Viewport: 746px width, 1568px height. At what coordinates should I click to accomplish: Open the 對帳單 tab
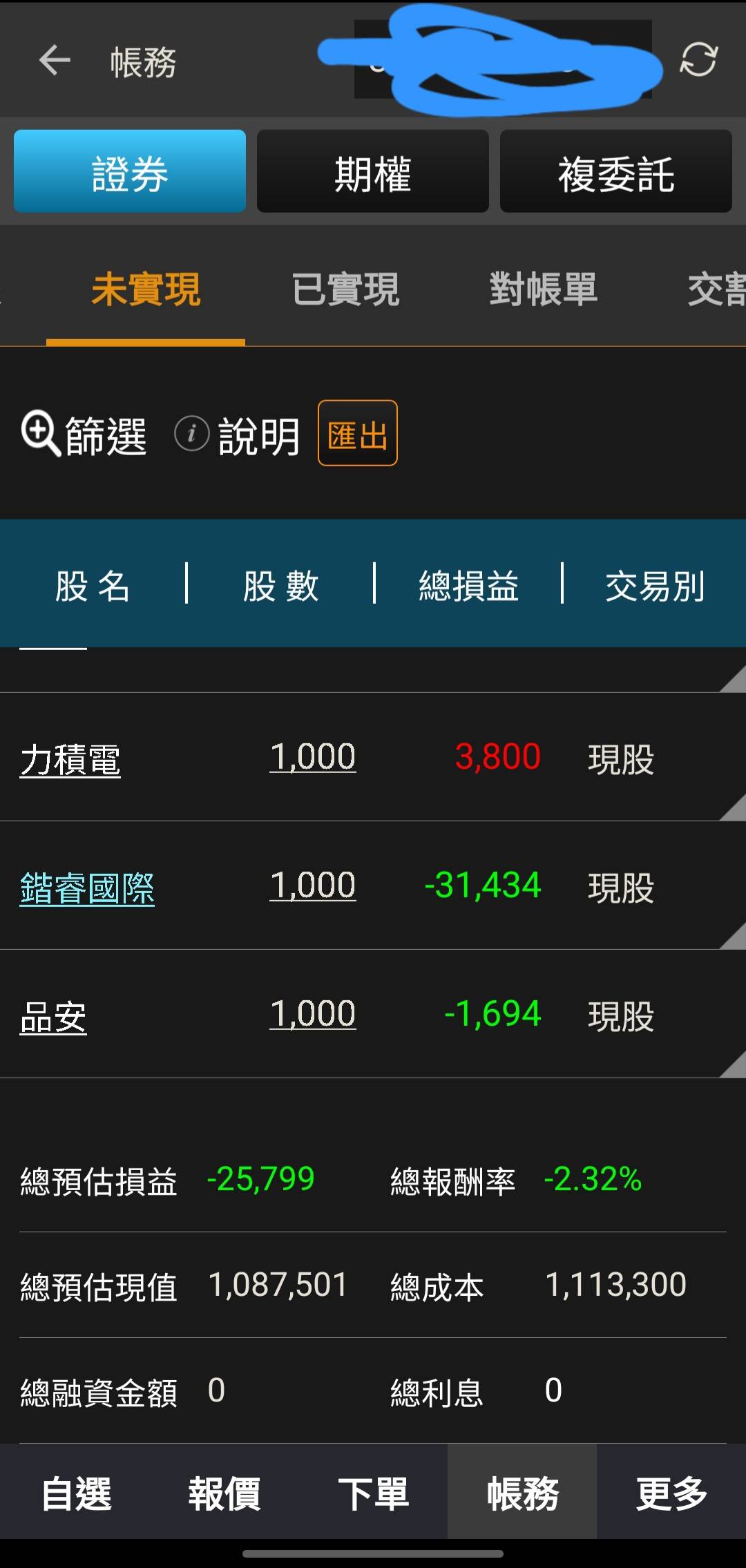click(543, 289)
